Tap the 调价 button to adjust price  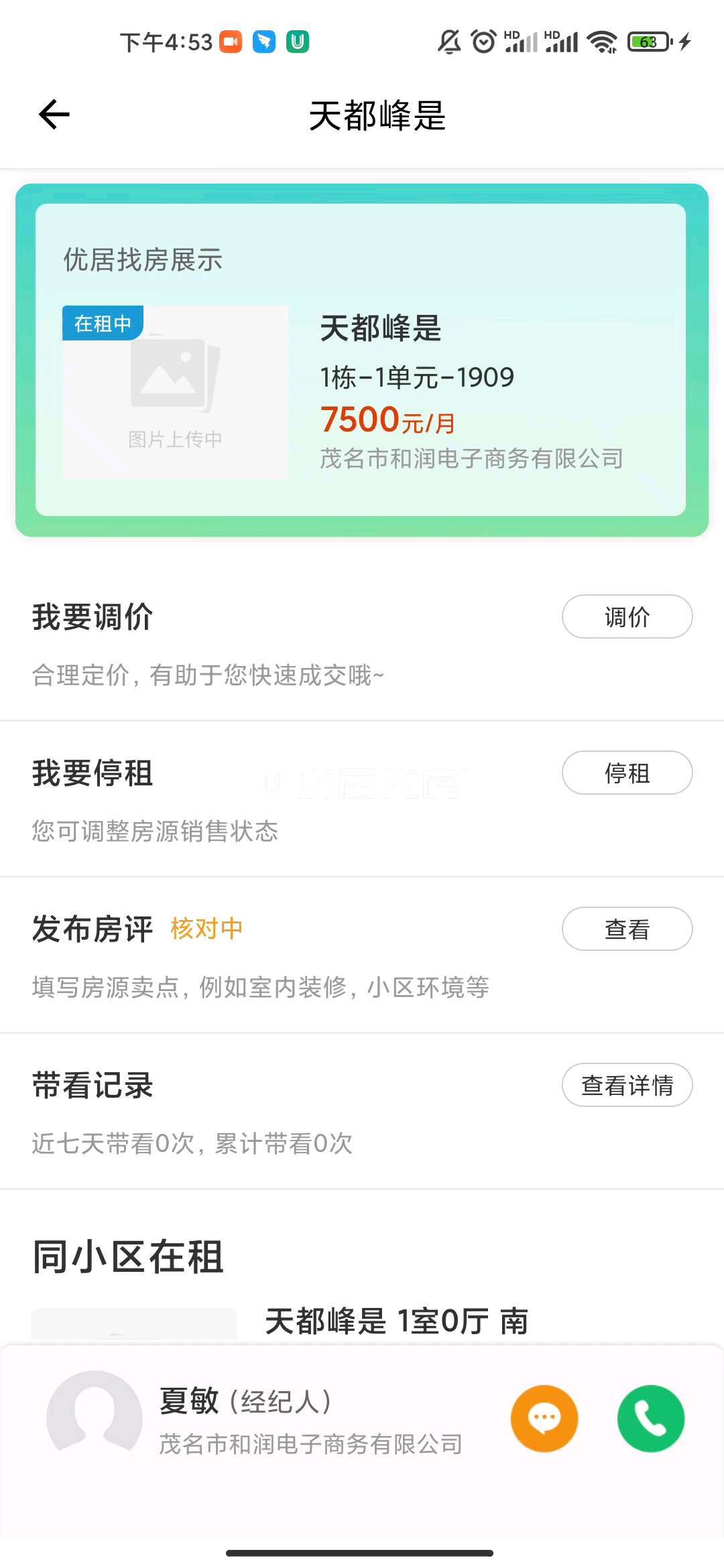coord(626,616)
